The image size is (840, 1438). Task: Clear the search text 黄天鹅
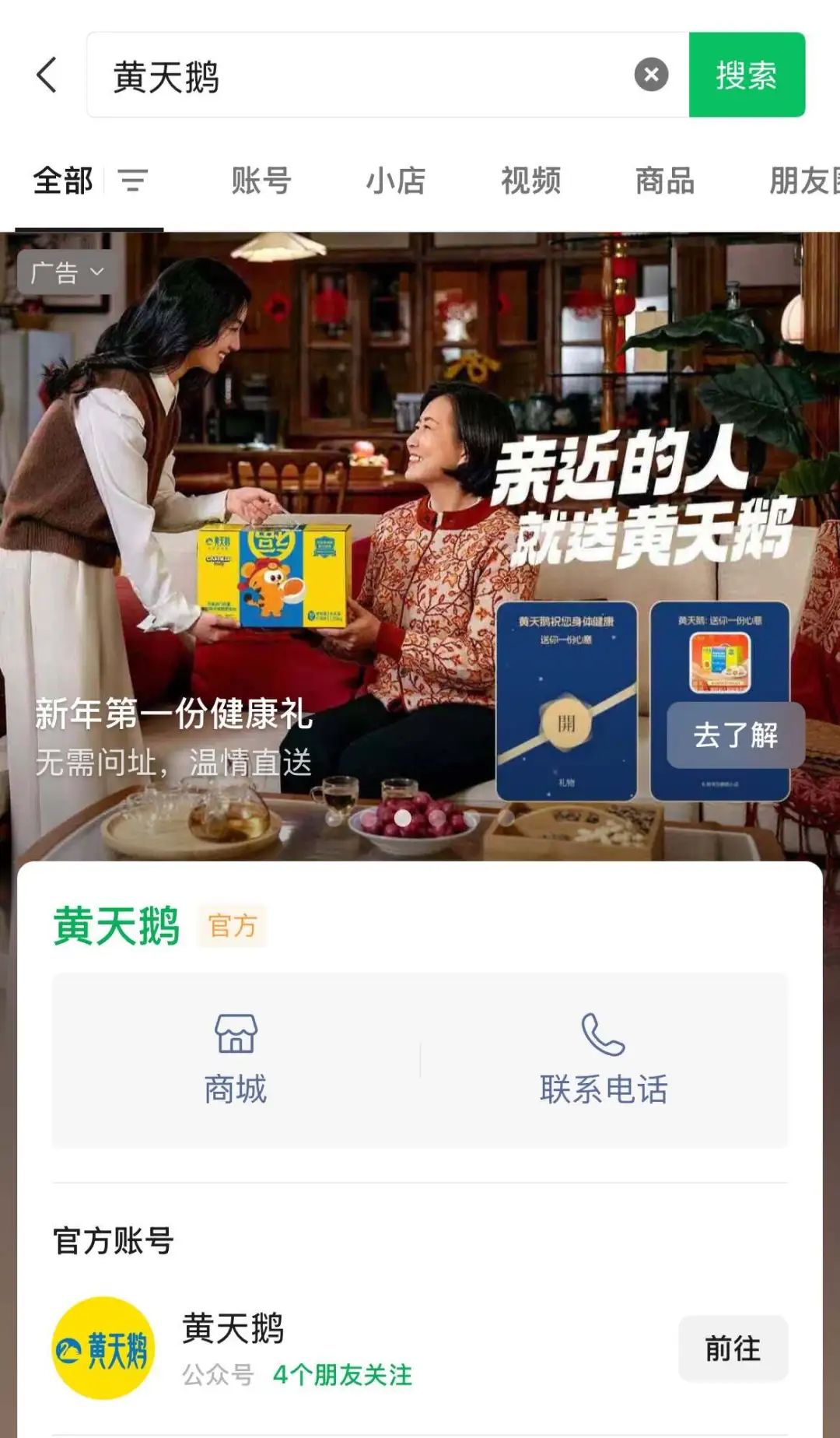pyautogui.click(x=651, y=75)
